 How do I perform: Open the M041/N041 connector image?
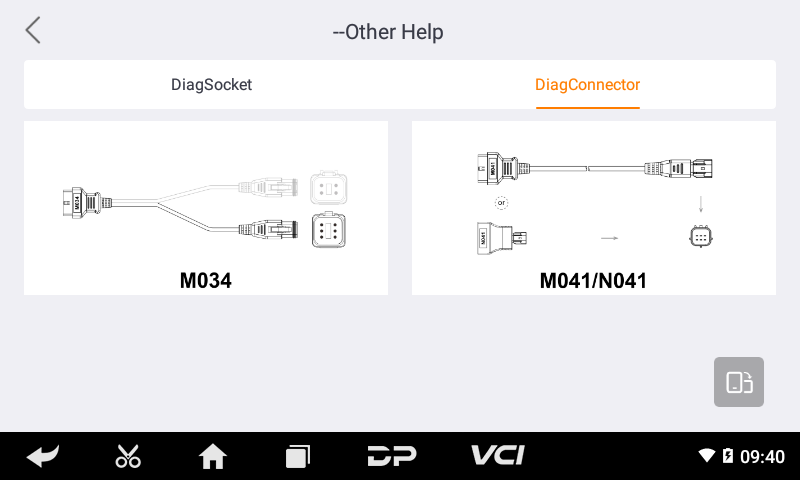pos(593,208)
